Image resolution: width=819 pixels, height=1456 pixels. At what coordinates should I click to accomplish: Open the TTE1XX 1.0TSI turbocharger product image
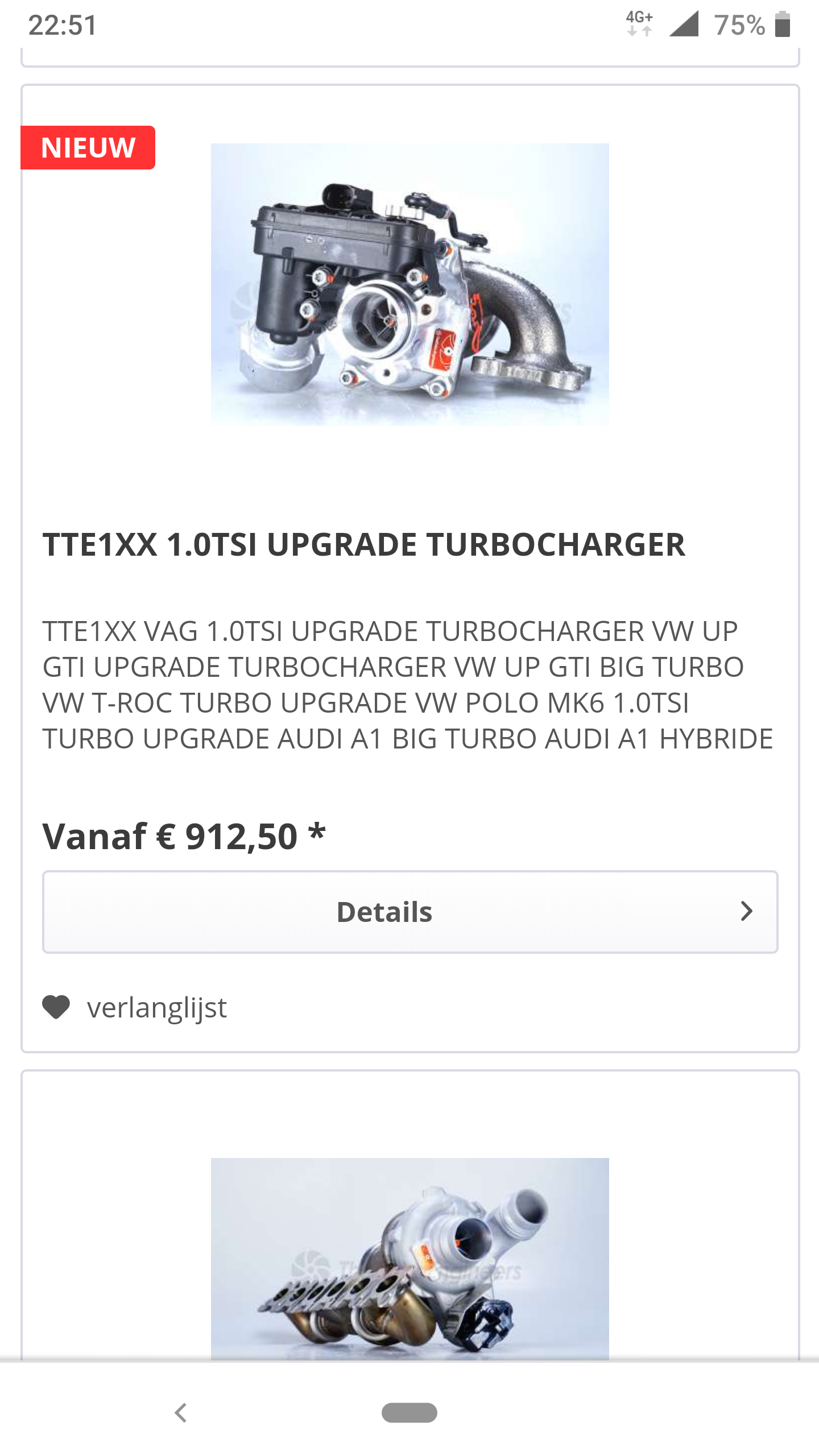tap(409, 284)
